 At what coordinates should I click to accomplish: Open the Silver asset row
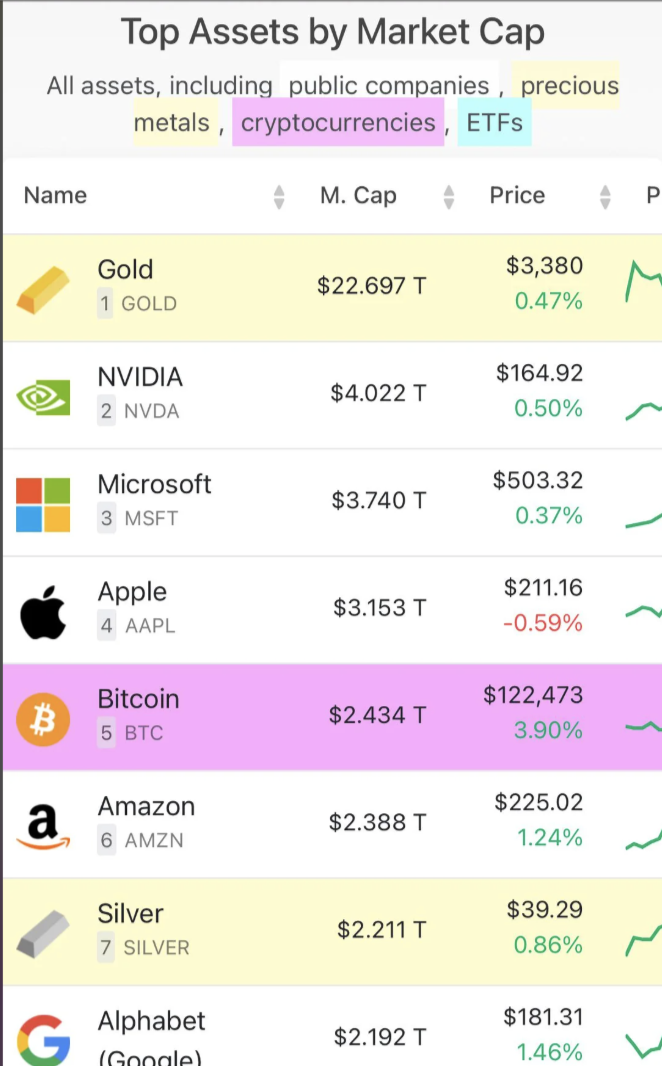332,932
